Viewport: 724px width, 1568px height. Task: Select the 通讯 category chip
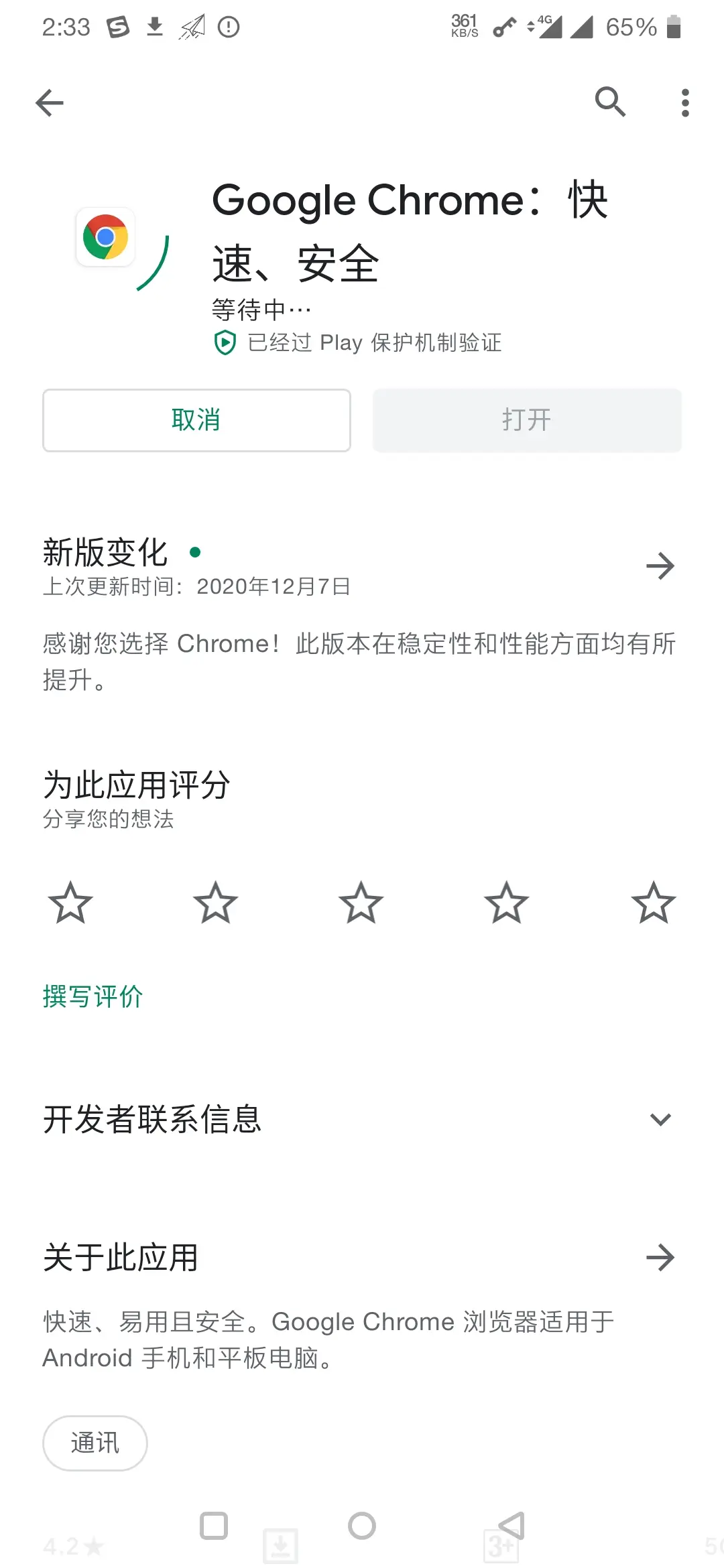(x=95, y=1443)
